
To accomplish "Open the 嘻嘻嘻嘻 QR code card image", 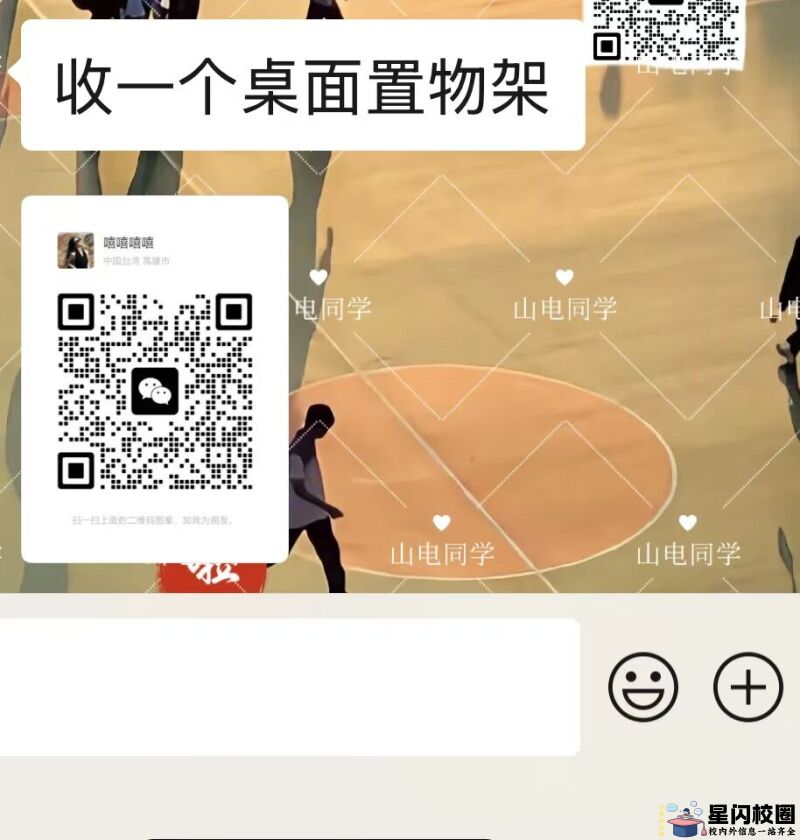I will (x=155, y=380).
